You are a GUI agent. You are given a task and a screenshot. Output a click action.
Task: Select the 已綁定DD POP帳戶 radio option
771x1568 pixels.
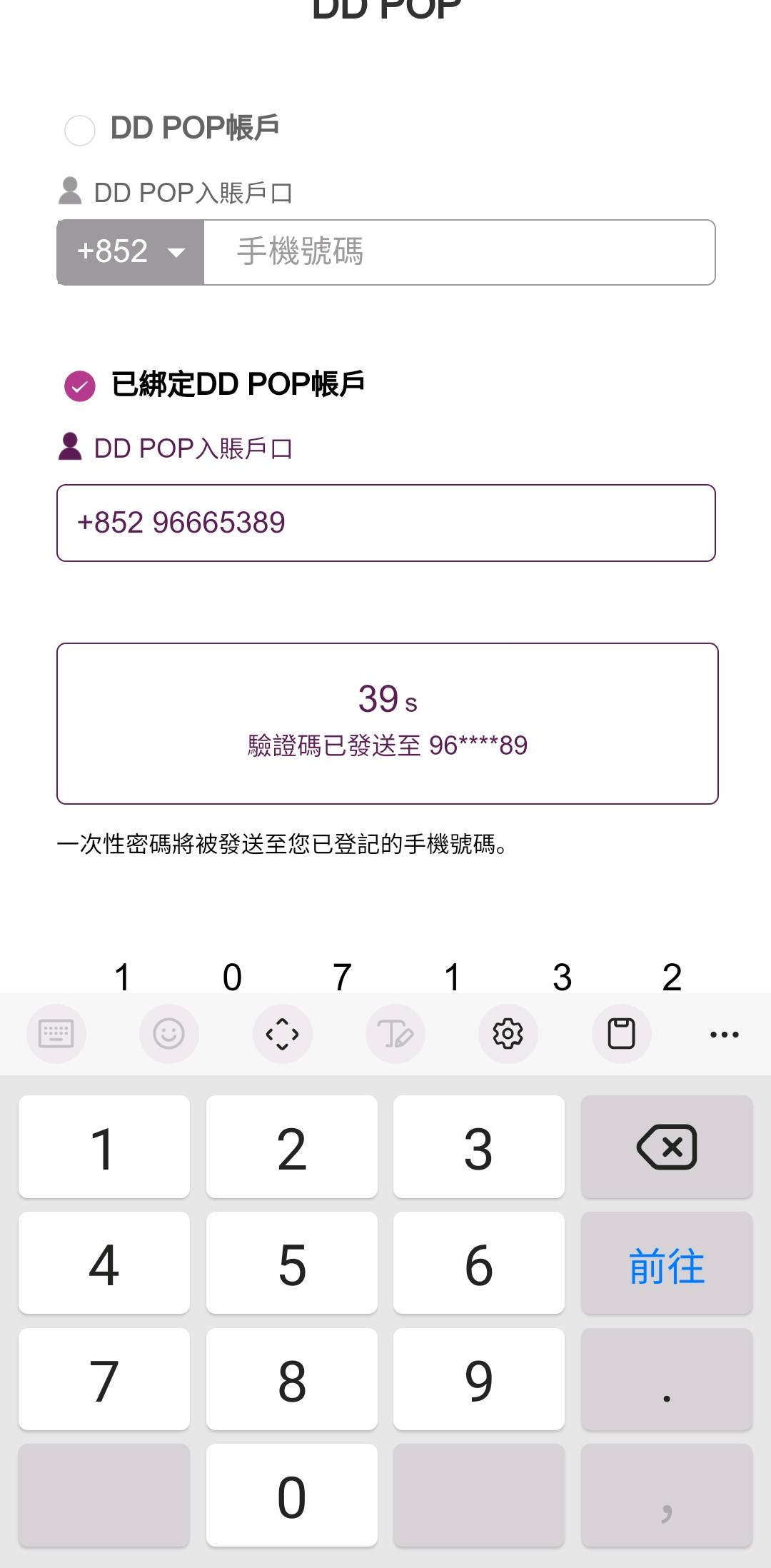pos(80,386)
